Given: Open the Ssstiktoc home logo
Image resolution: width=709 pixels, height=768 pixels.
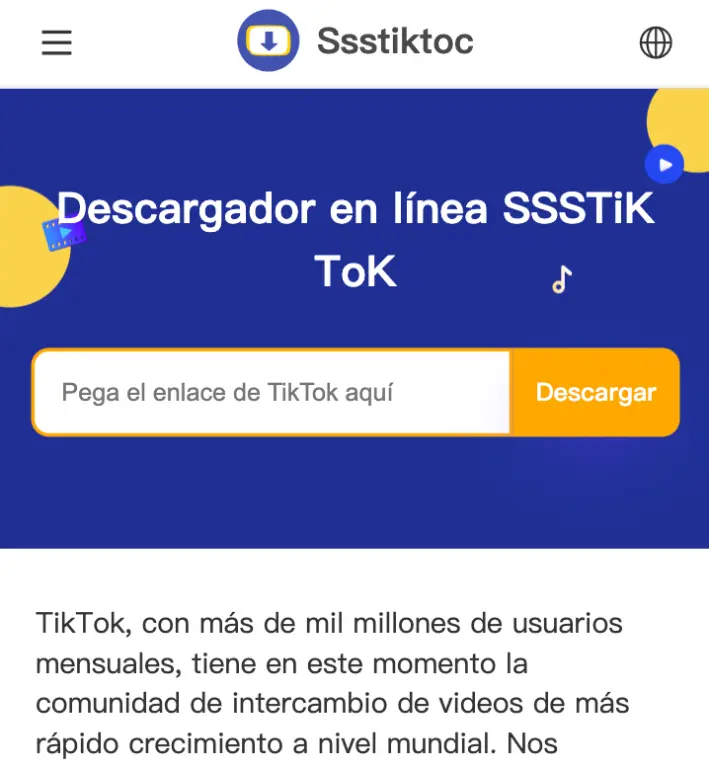Looking at the screenshot, I should pos(354,41).
